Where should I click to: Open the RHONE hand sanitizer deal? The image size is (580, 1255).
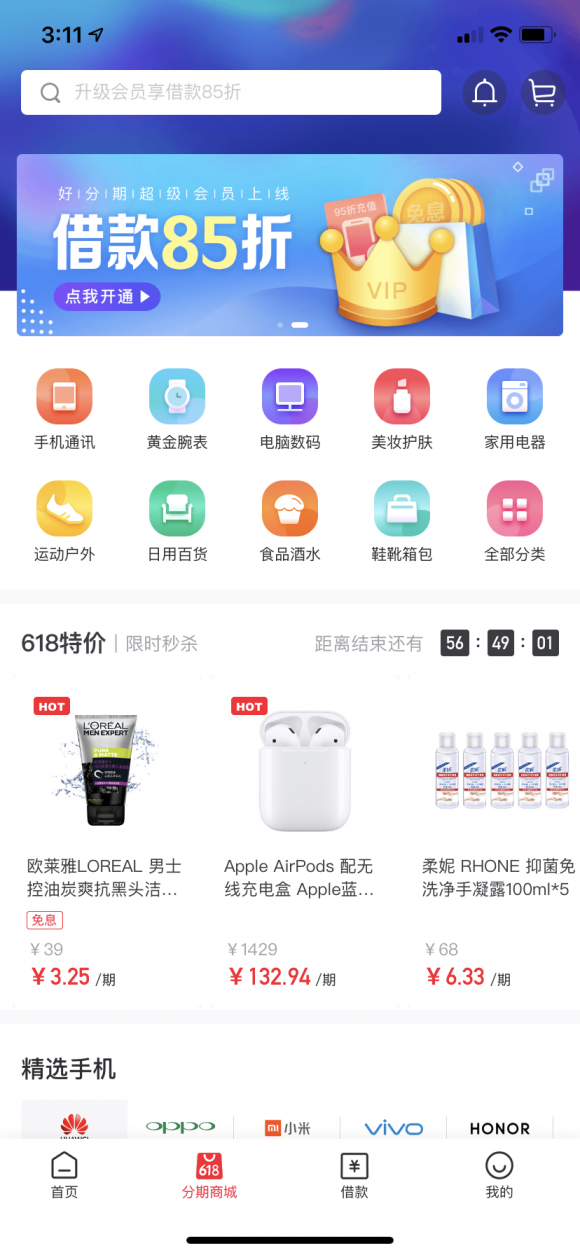[x=495, y=842]
